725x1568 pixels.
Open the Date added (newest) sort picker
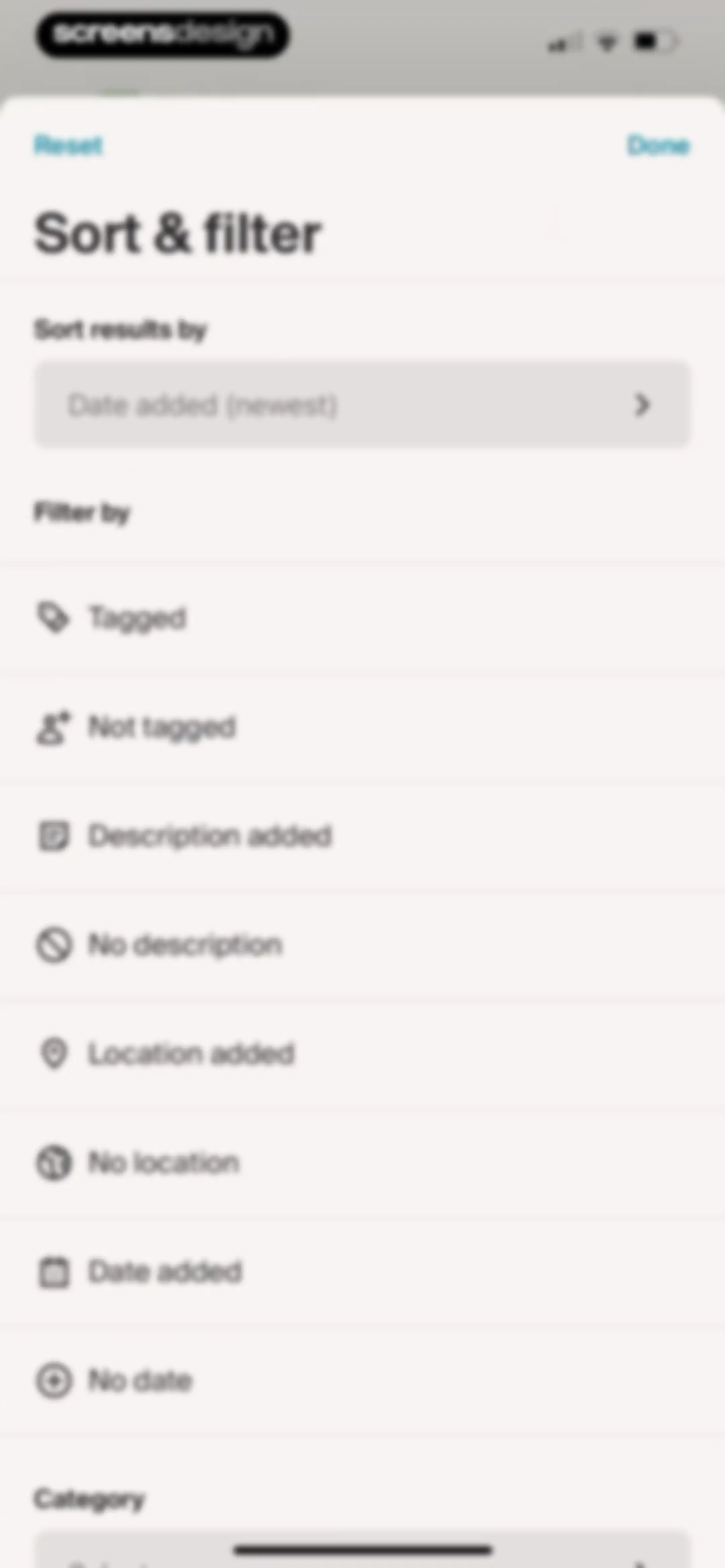pos(362,405)
